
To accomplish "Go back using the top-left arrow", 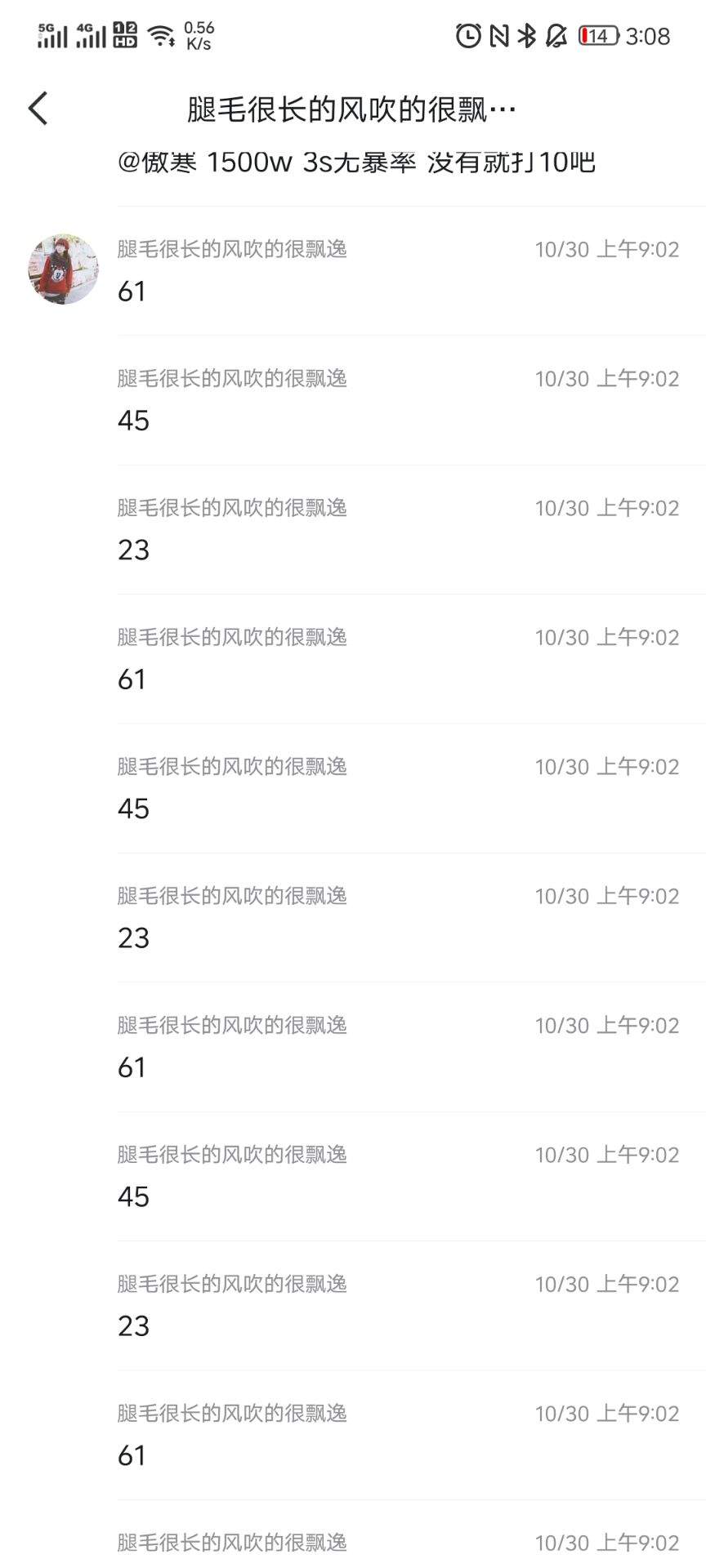I will point(38,108).
